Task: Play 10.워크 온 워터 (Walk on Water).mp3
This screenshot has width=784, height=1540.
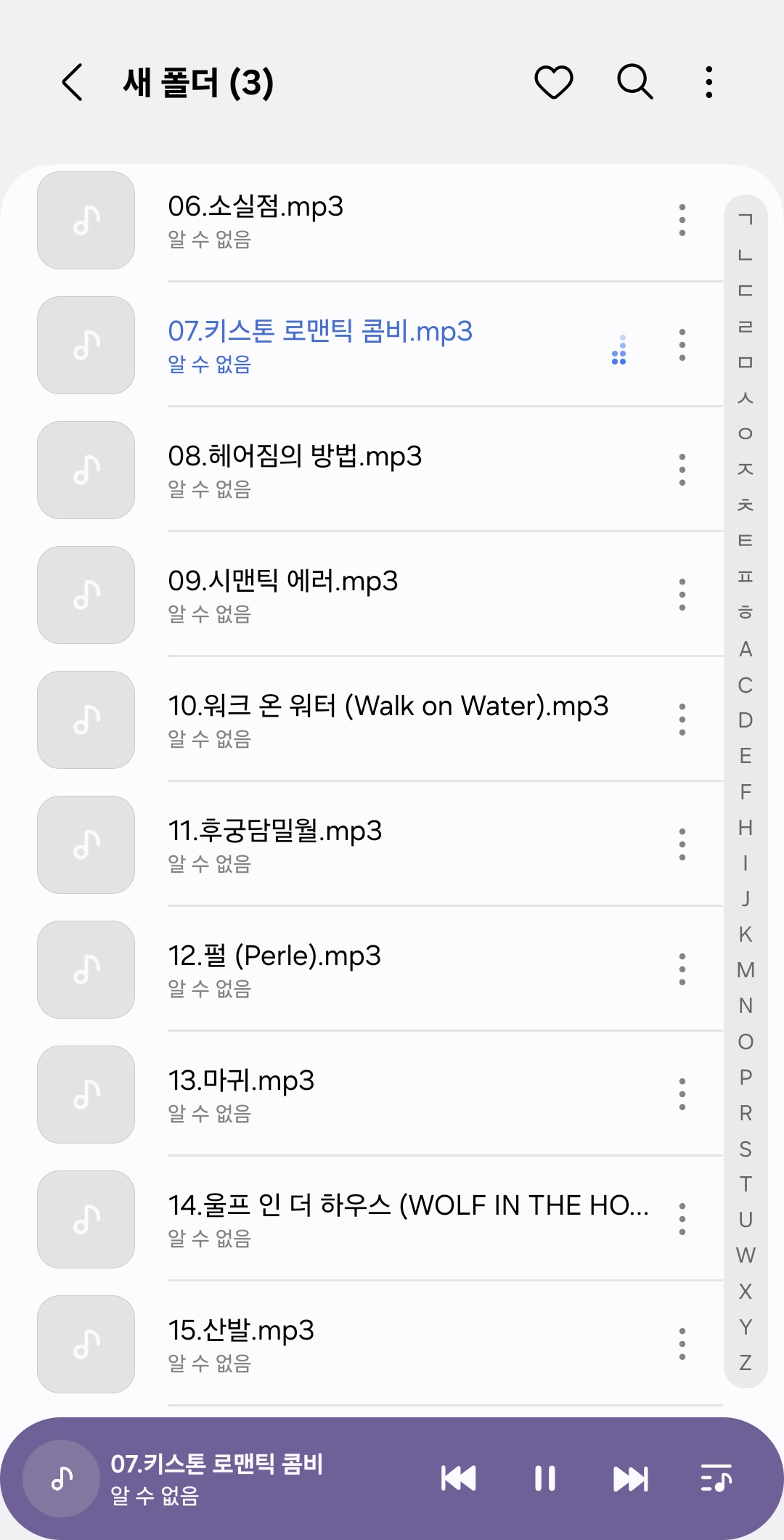Action: pyautogui.click(x=363, y=720)
